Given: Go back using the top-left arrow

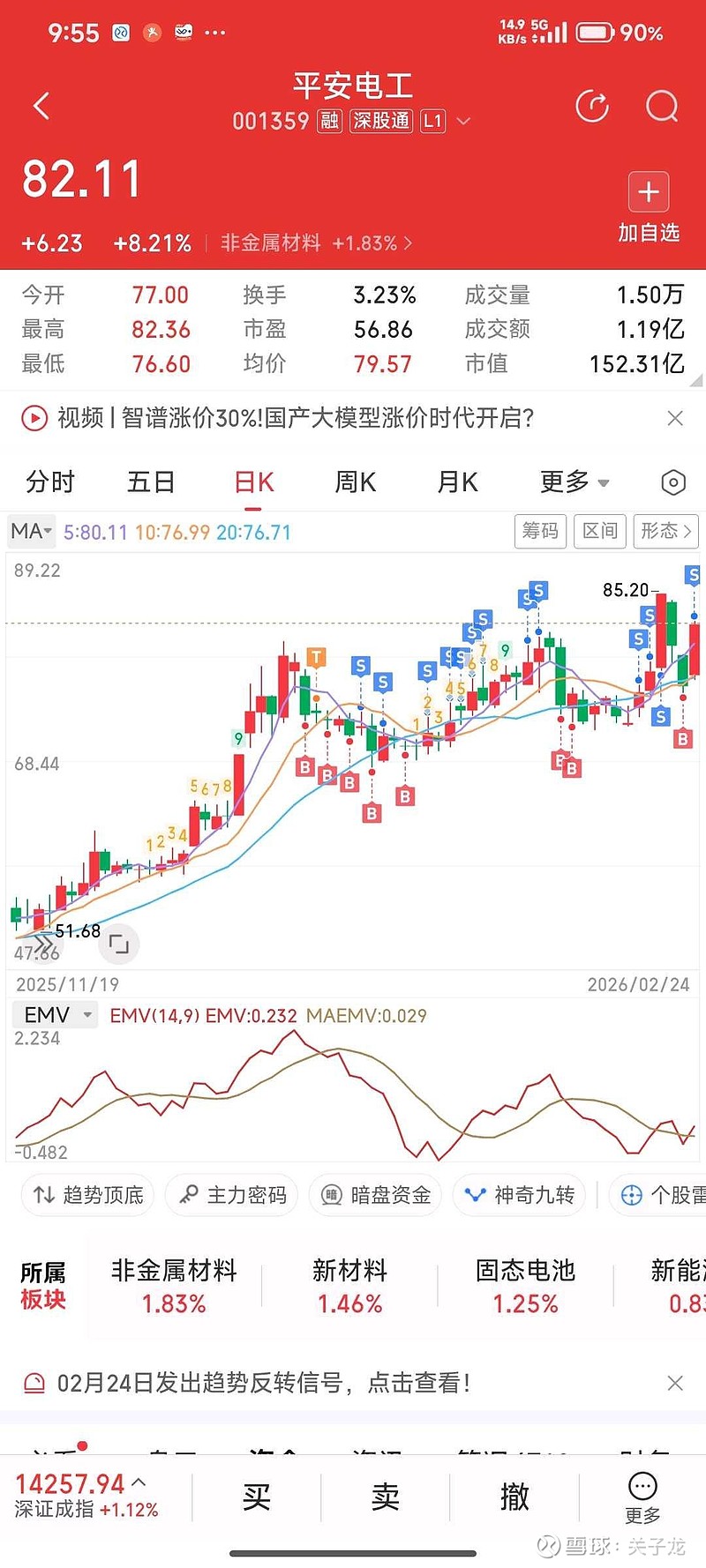Looking at the screenshot, I should coord(41,107).
